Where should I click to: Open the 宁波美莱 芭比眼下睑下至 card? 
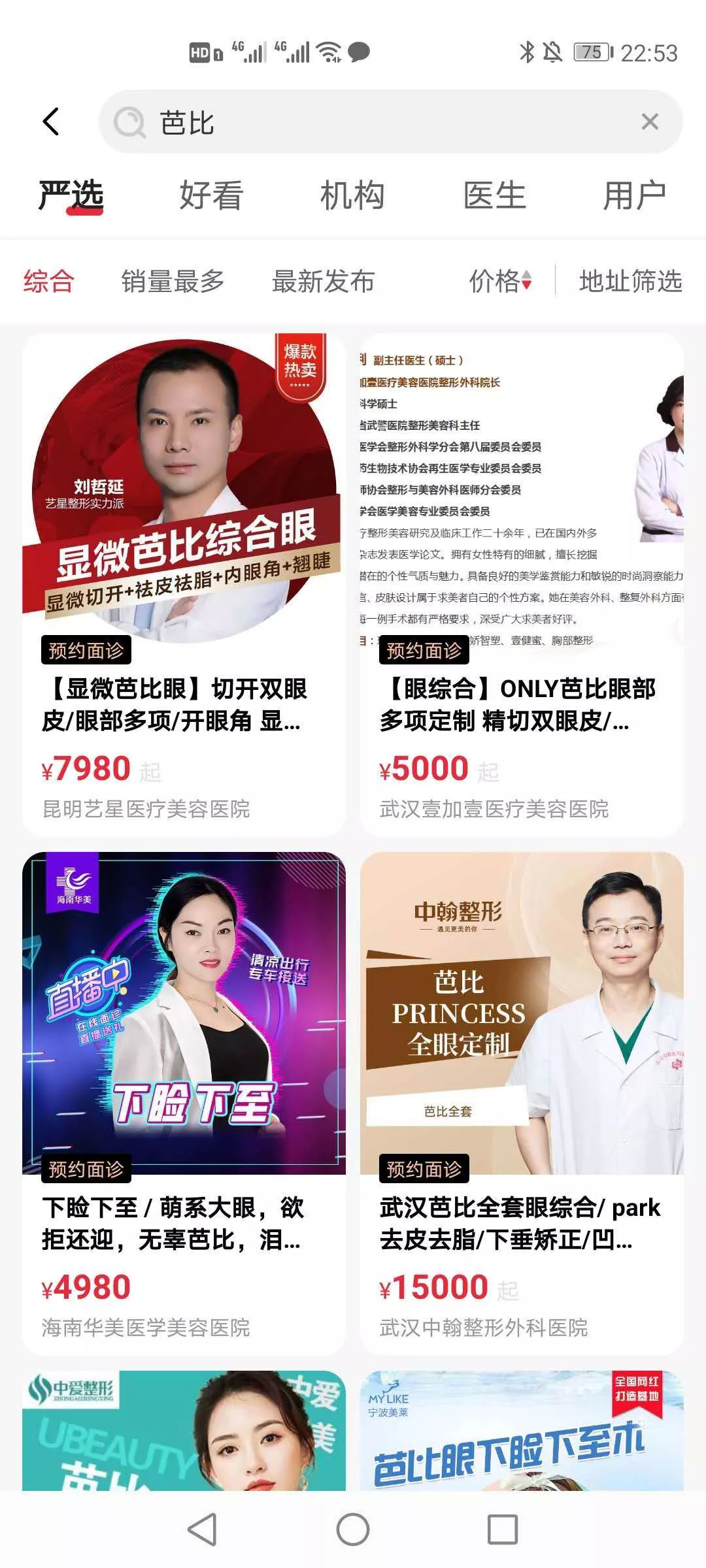coord(522,1430)
